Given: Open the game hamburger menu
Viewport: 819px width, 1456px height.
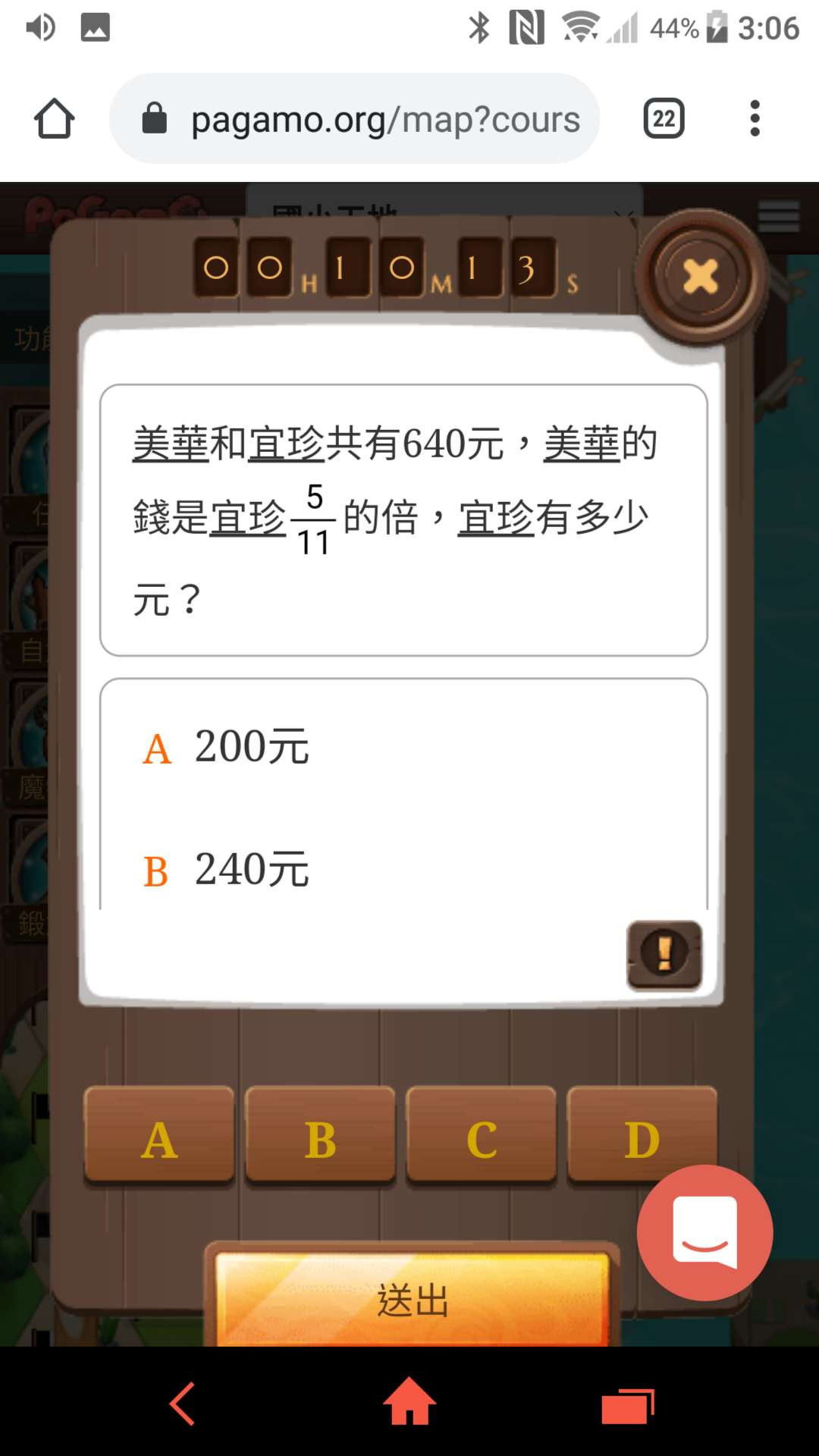Looking at the screenshot, I should (779, 217).
